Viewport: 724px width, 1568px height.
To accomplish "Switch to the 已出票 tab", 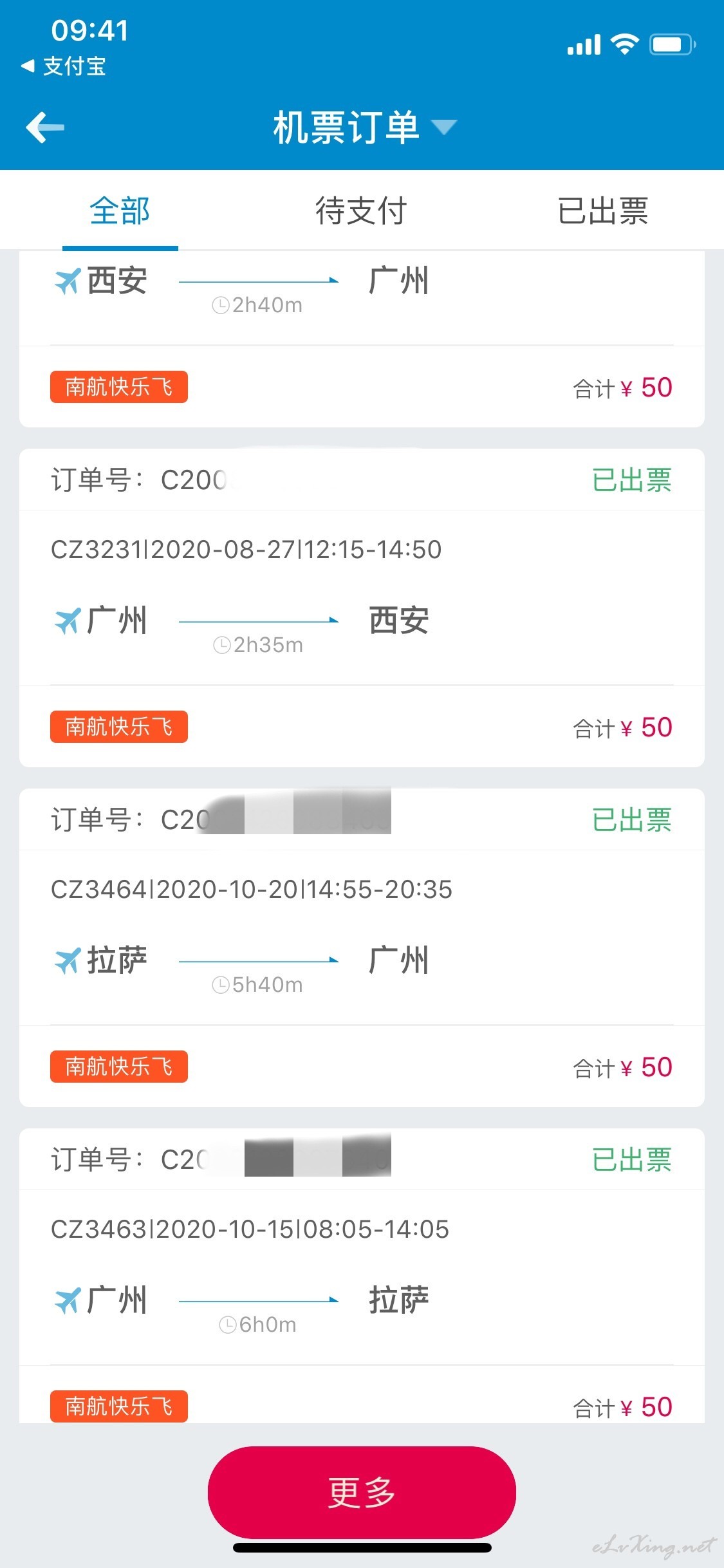I will [603, 211].
